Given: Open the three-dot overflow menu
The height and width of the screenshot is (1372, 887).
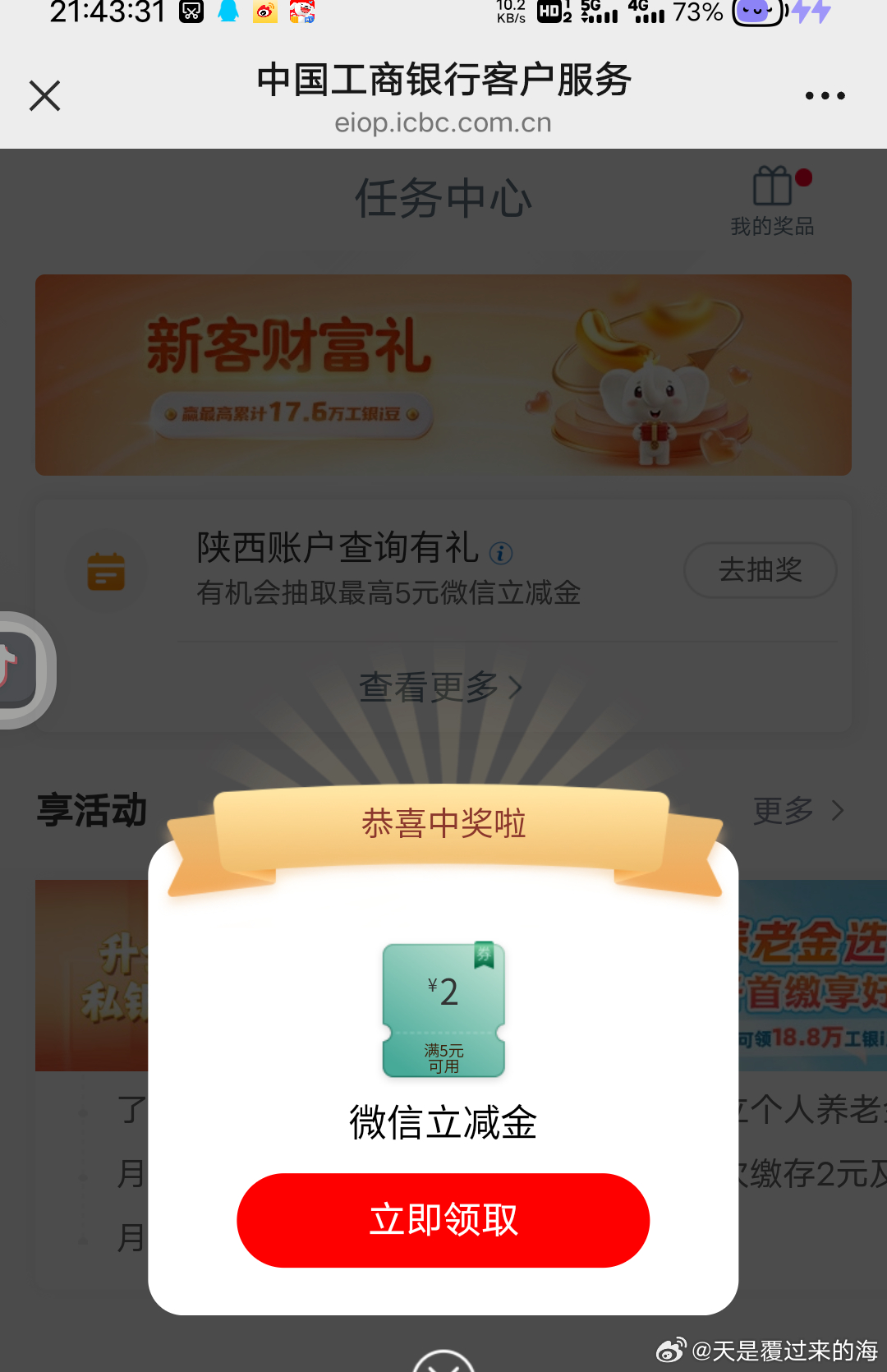Looking at the screenshot, I should [x=825, y=96].
